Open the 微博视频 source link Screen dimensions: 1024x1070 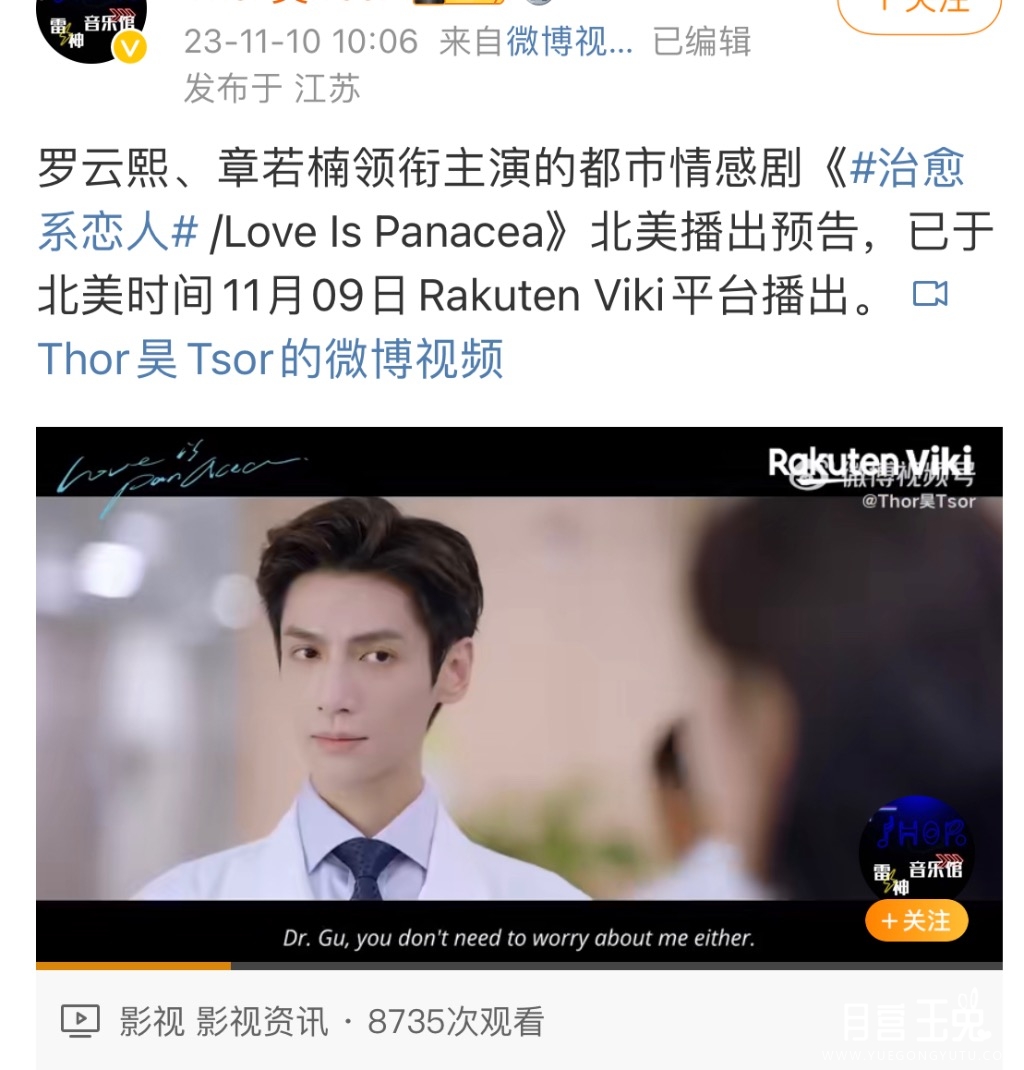click(569, 42)
